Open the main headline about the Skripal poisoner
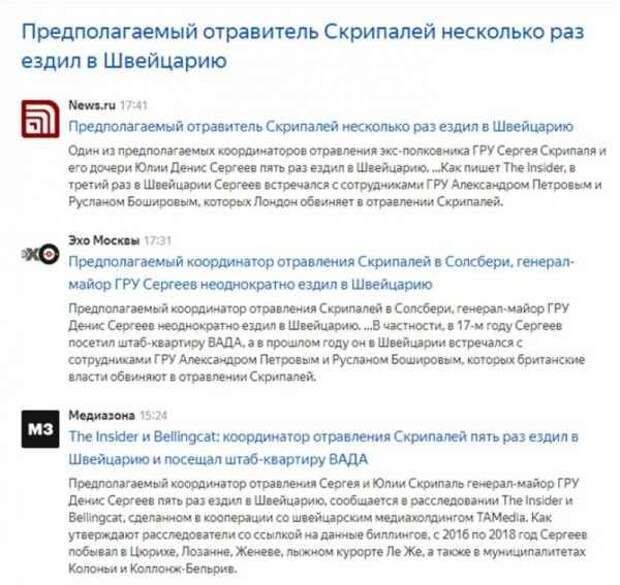 coord(300,46)
